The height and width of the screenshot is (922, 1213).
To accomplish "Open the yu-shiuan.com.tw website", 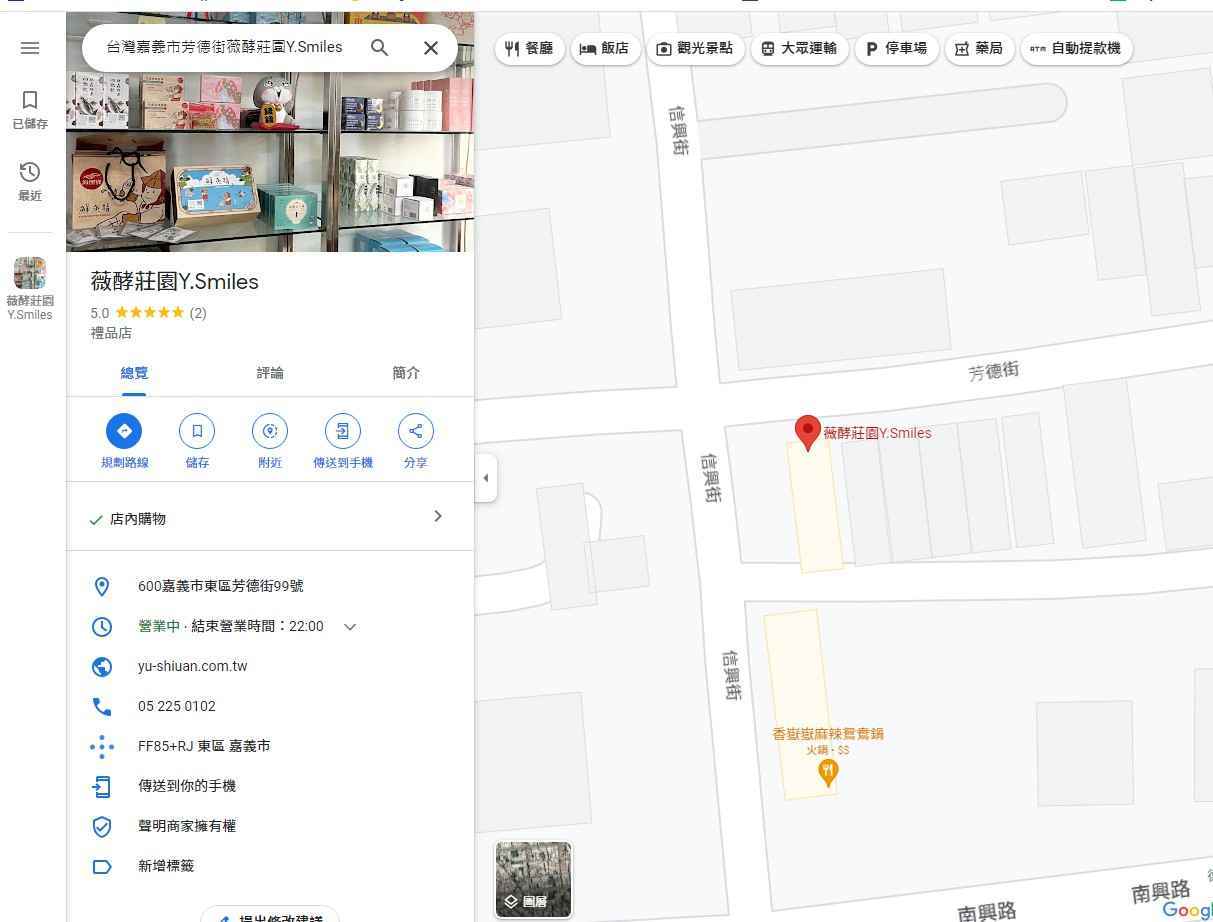I will point(192,666).
